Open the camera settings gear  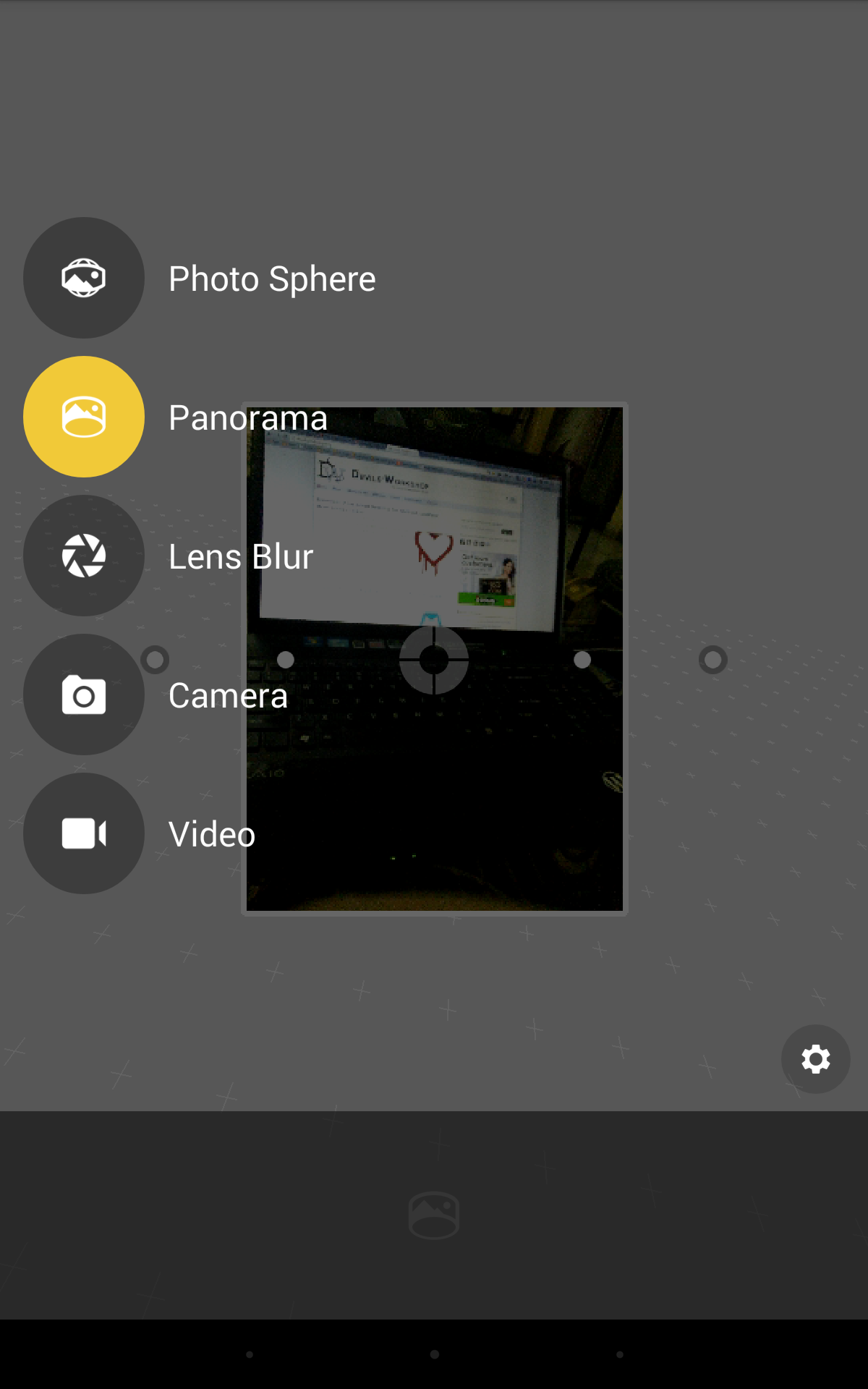pos(815,1059)
